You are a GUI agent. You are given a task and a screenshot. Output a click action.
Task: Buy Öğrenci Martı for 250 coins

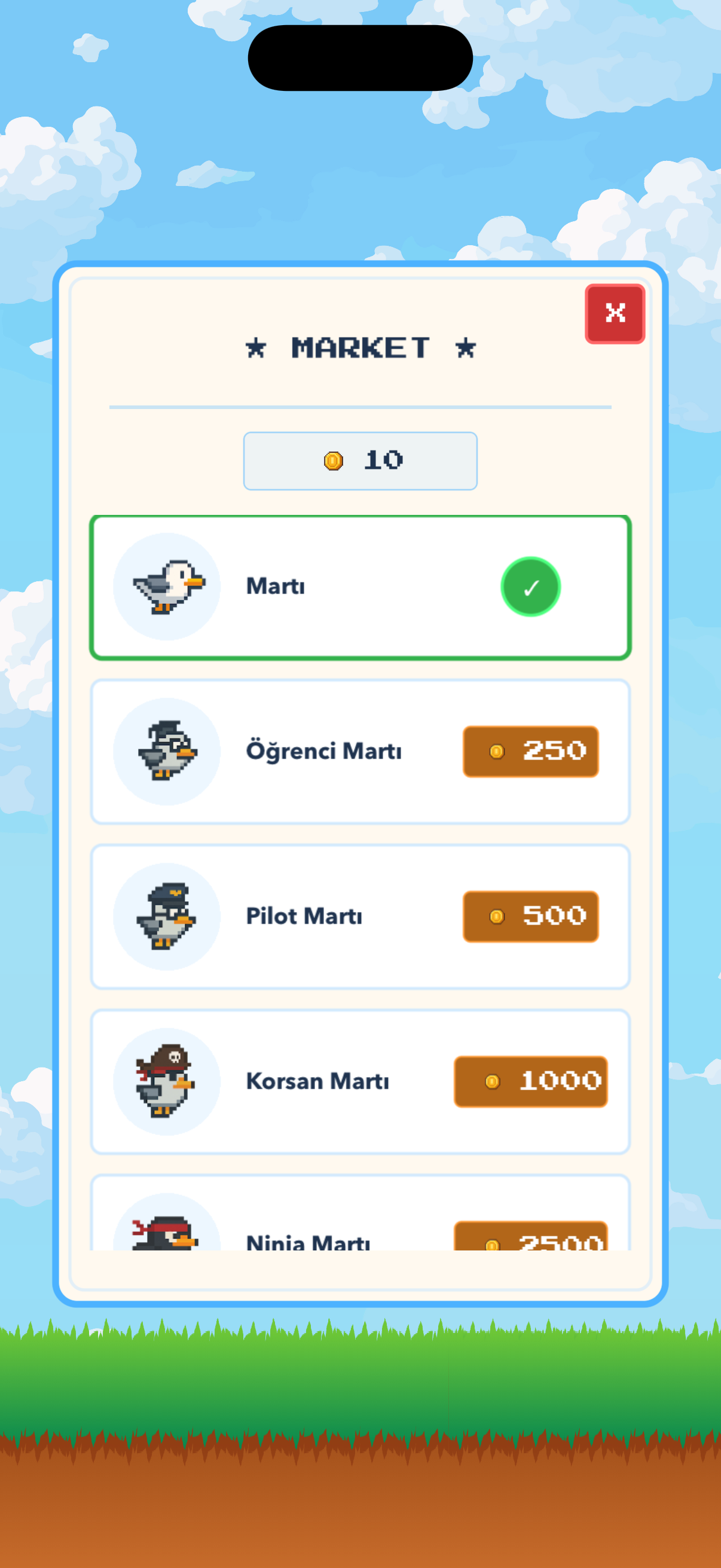point(530,751)
